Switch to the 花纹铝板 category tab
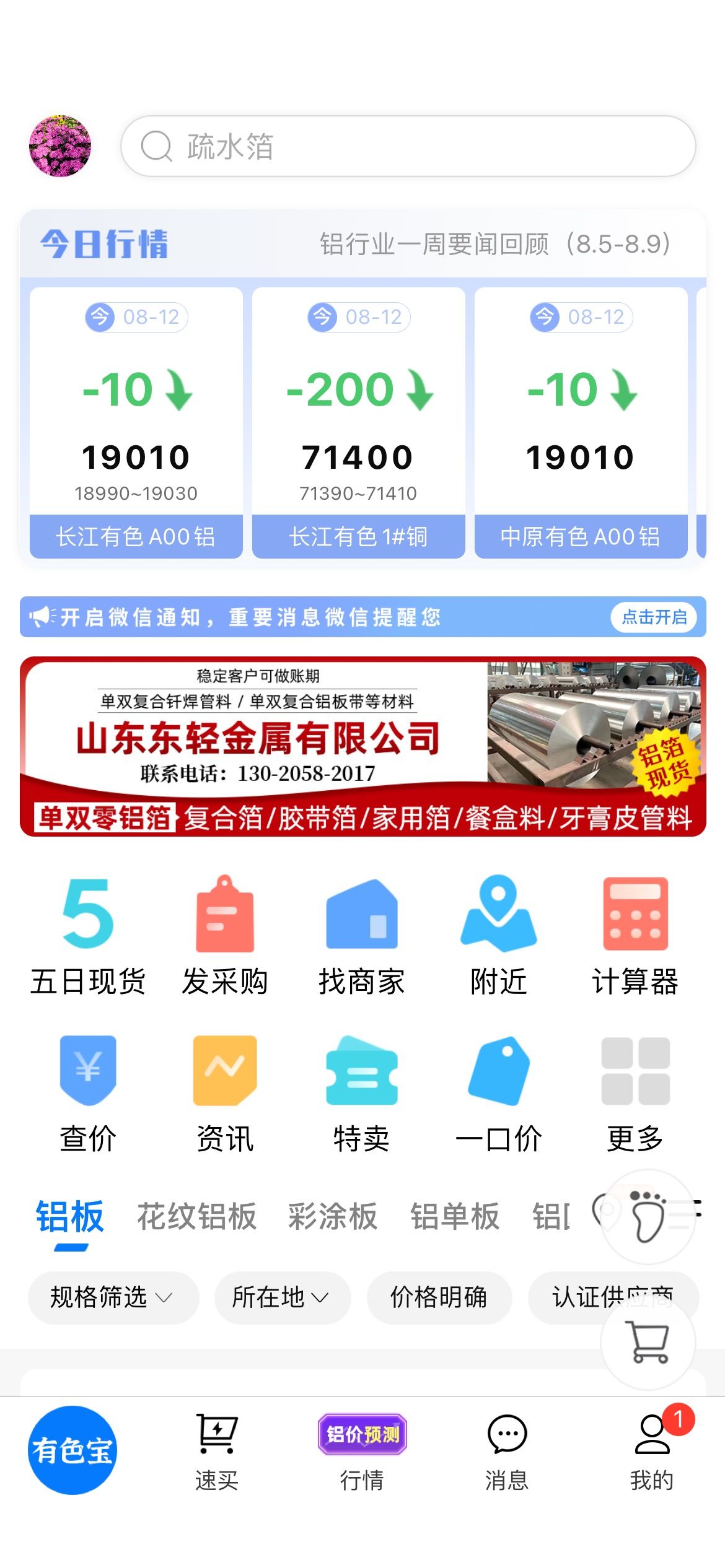The width and height of the screenshot is (725, 1568). point(197,1216)
